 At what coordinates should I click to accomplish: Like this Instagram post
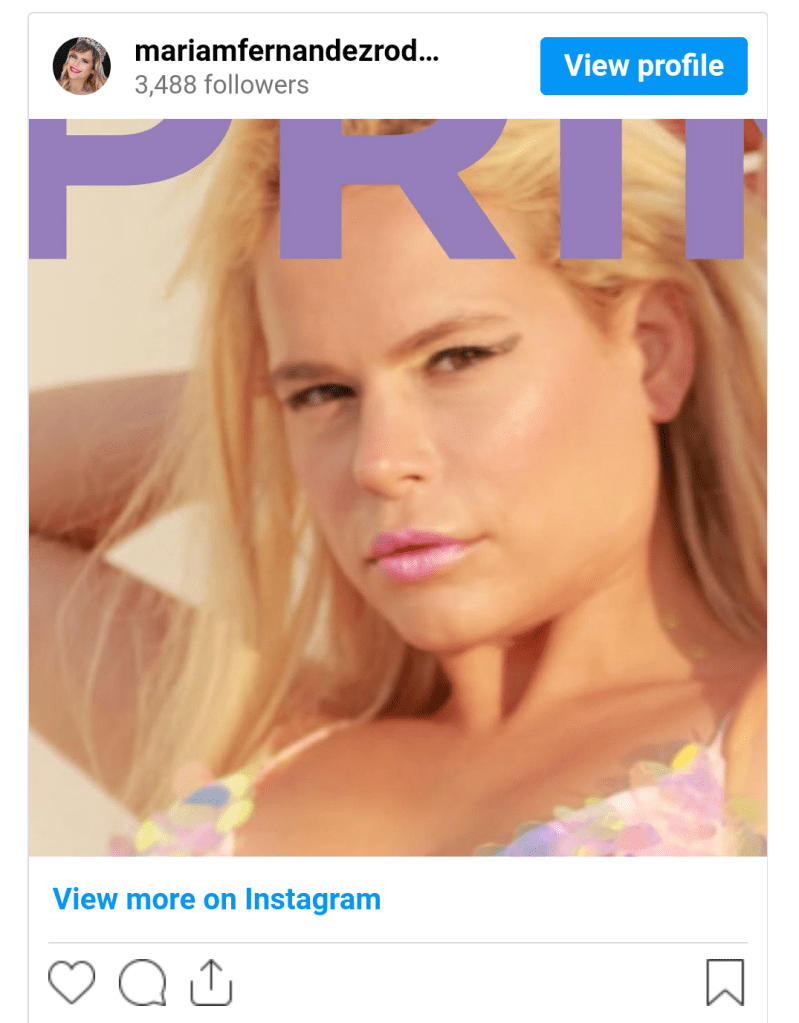pyautogui.click(x=72, y=982)
